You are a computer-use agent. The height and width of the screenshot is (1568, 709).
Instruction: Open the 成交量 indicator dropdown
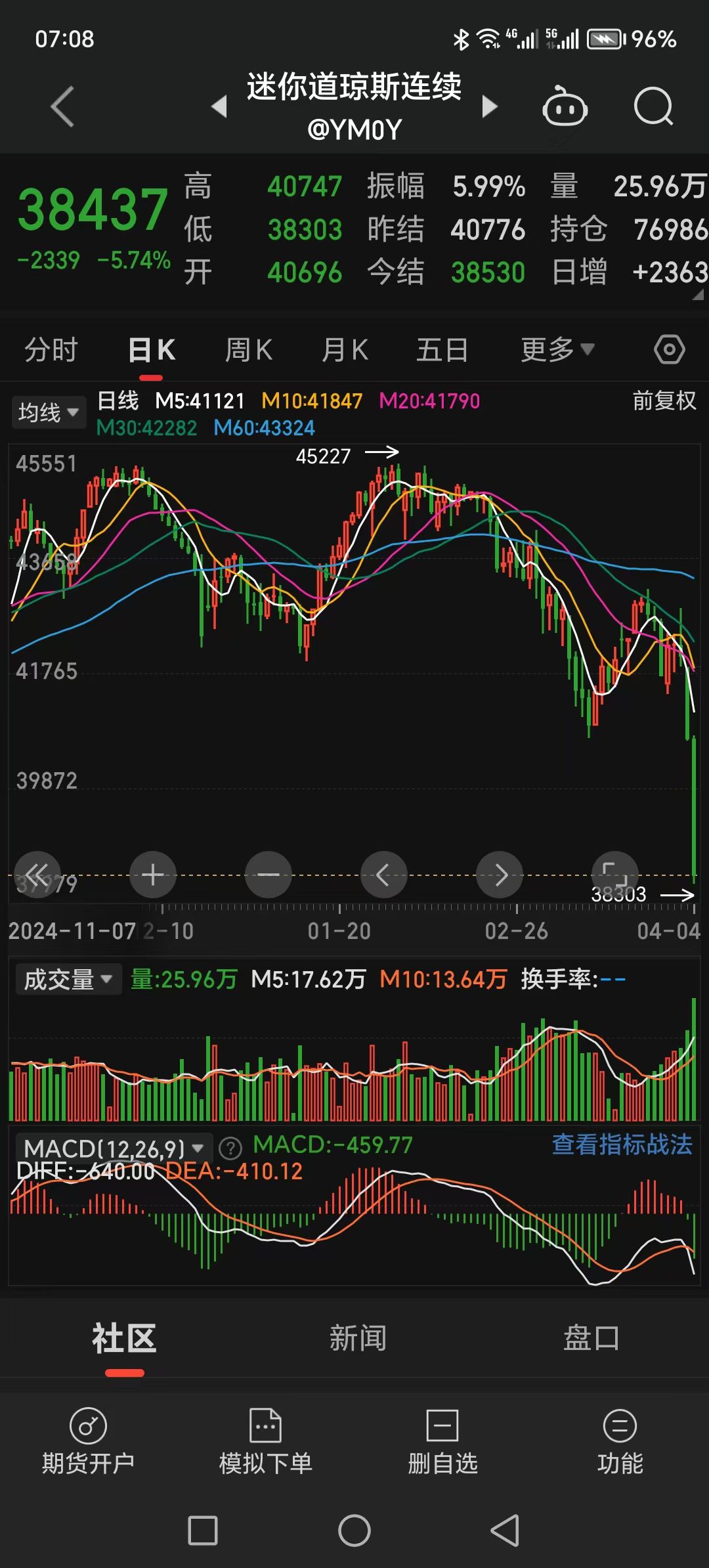coord(68,980)
